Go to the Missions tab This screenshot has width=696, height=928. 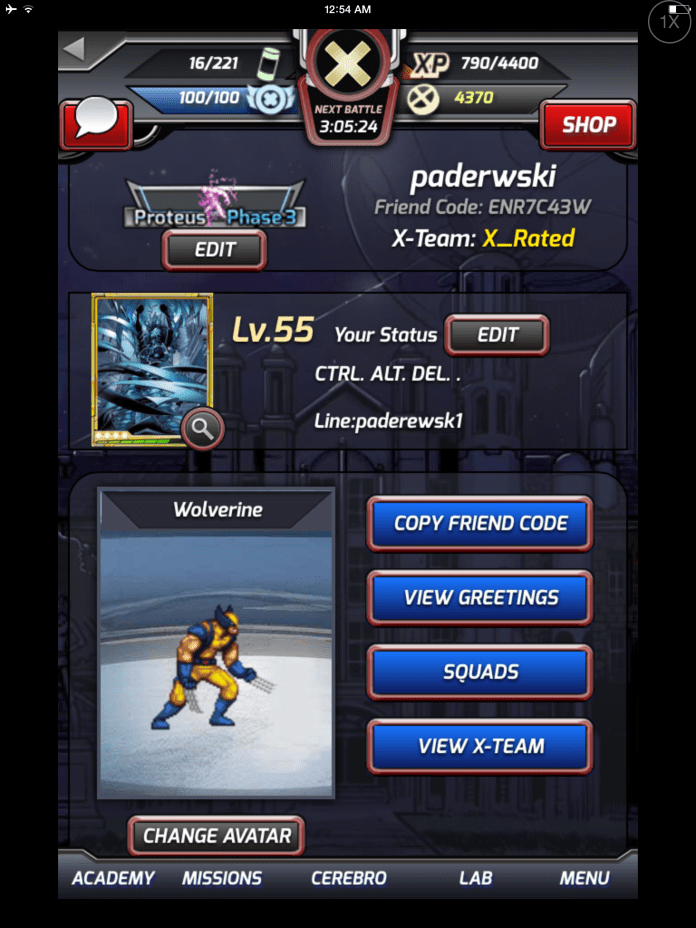tap(222, 878)
